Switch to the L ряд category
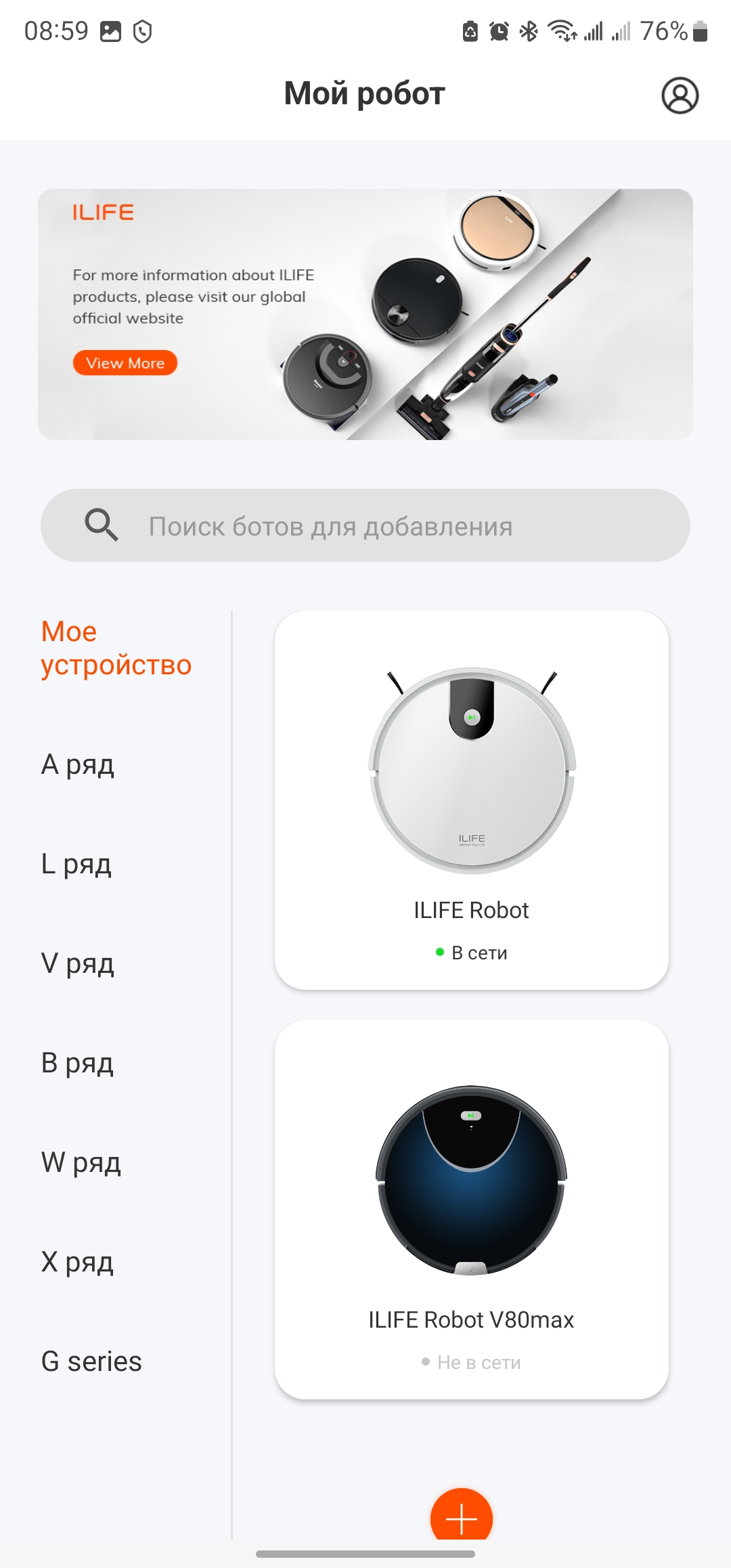 tap(76, 864)
